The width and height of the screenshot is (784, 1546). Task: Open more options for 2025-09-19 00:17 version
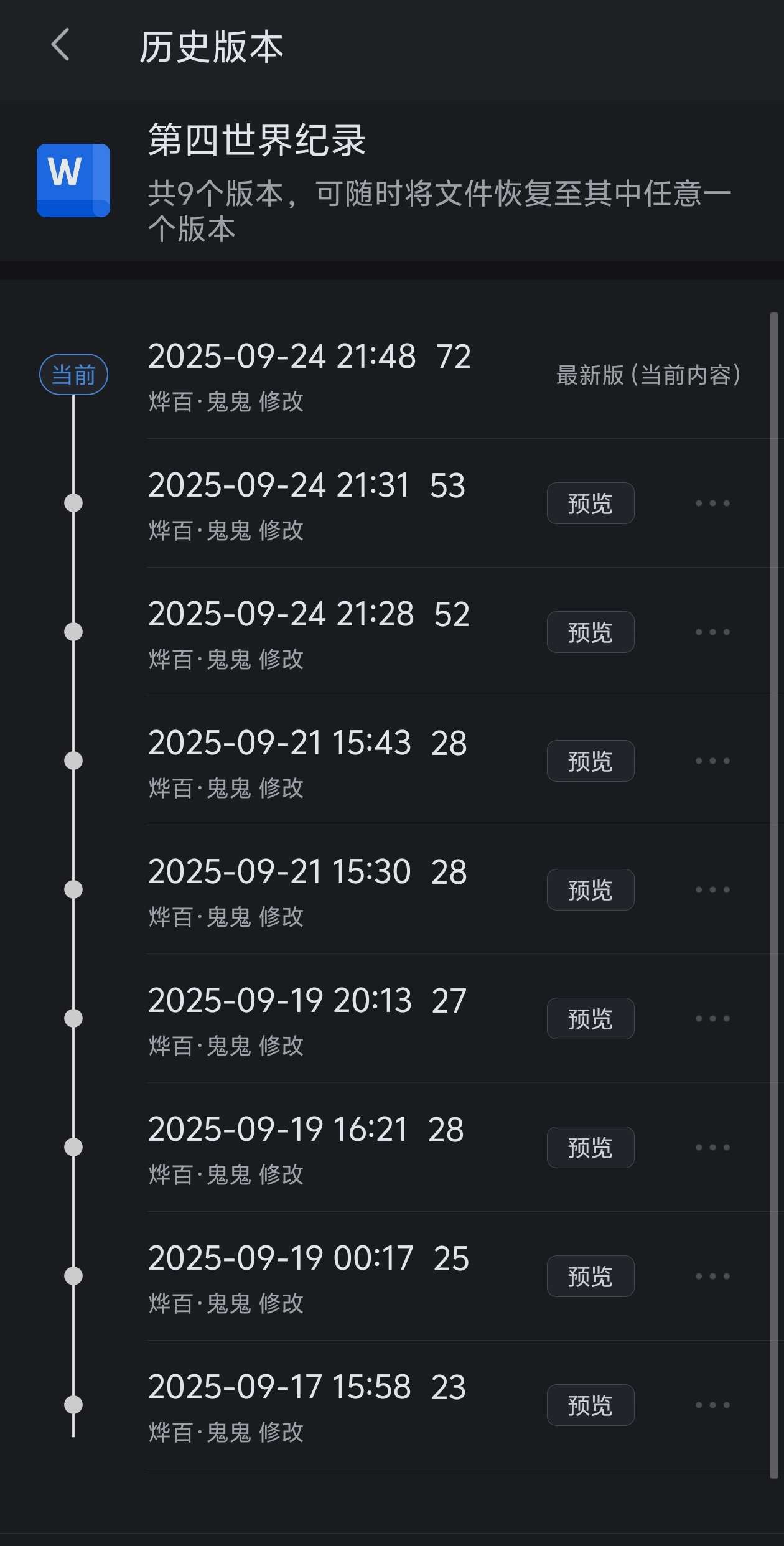[712, 1276]
